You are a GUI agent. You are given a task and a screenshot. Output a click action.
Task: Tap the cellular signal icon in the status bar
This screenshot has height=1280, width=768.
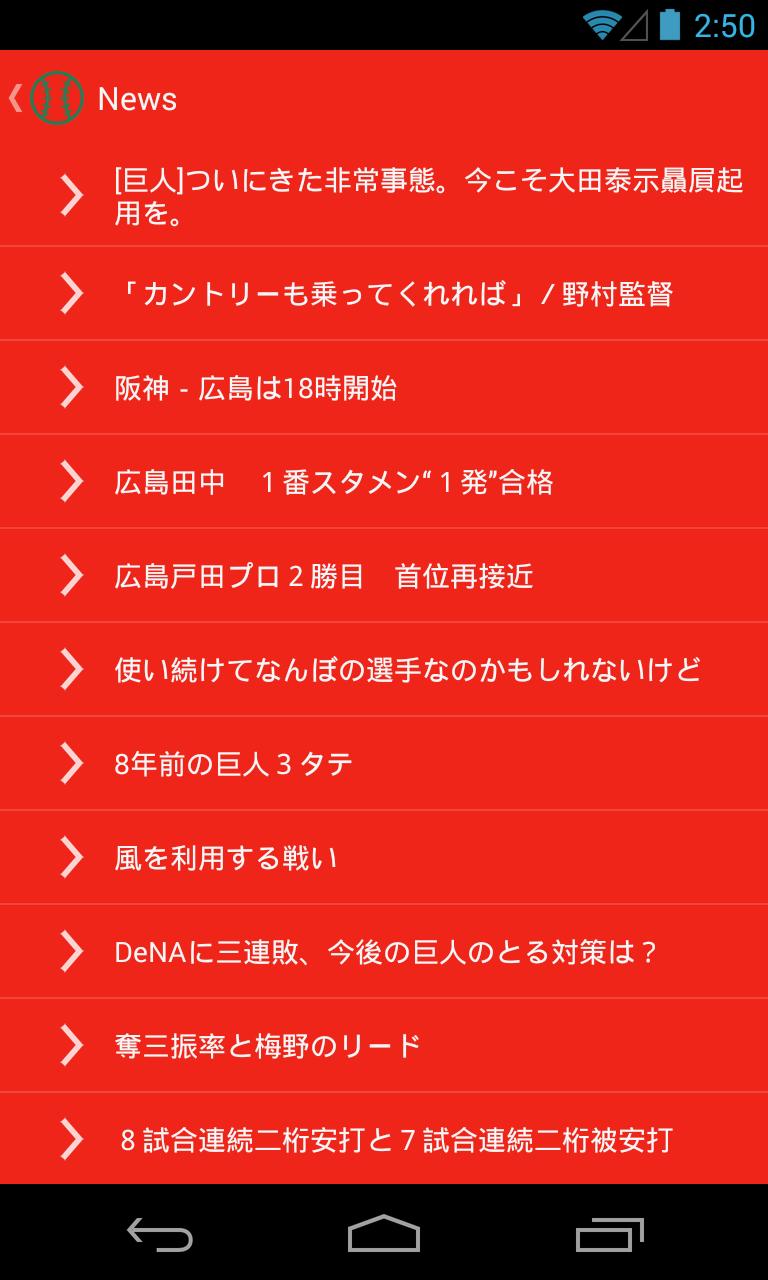click(636, 24)
